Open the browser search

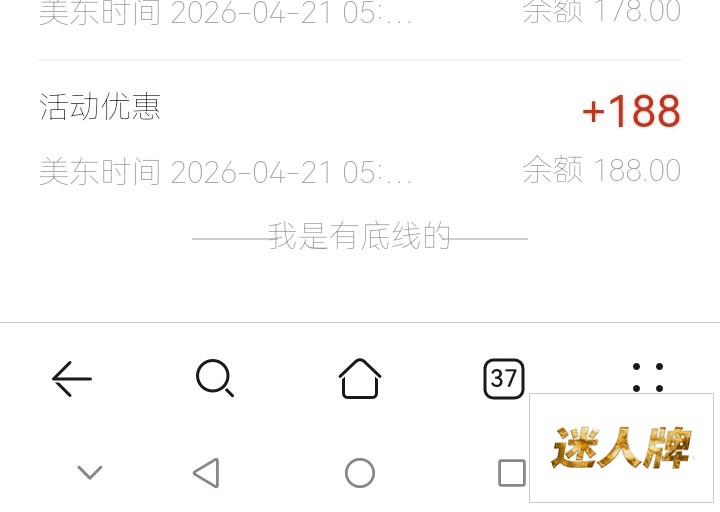coord(215,379)
